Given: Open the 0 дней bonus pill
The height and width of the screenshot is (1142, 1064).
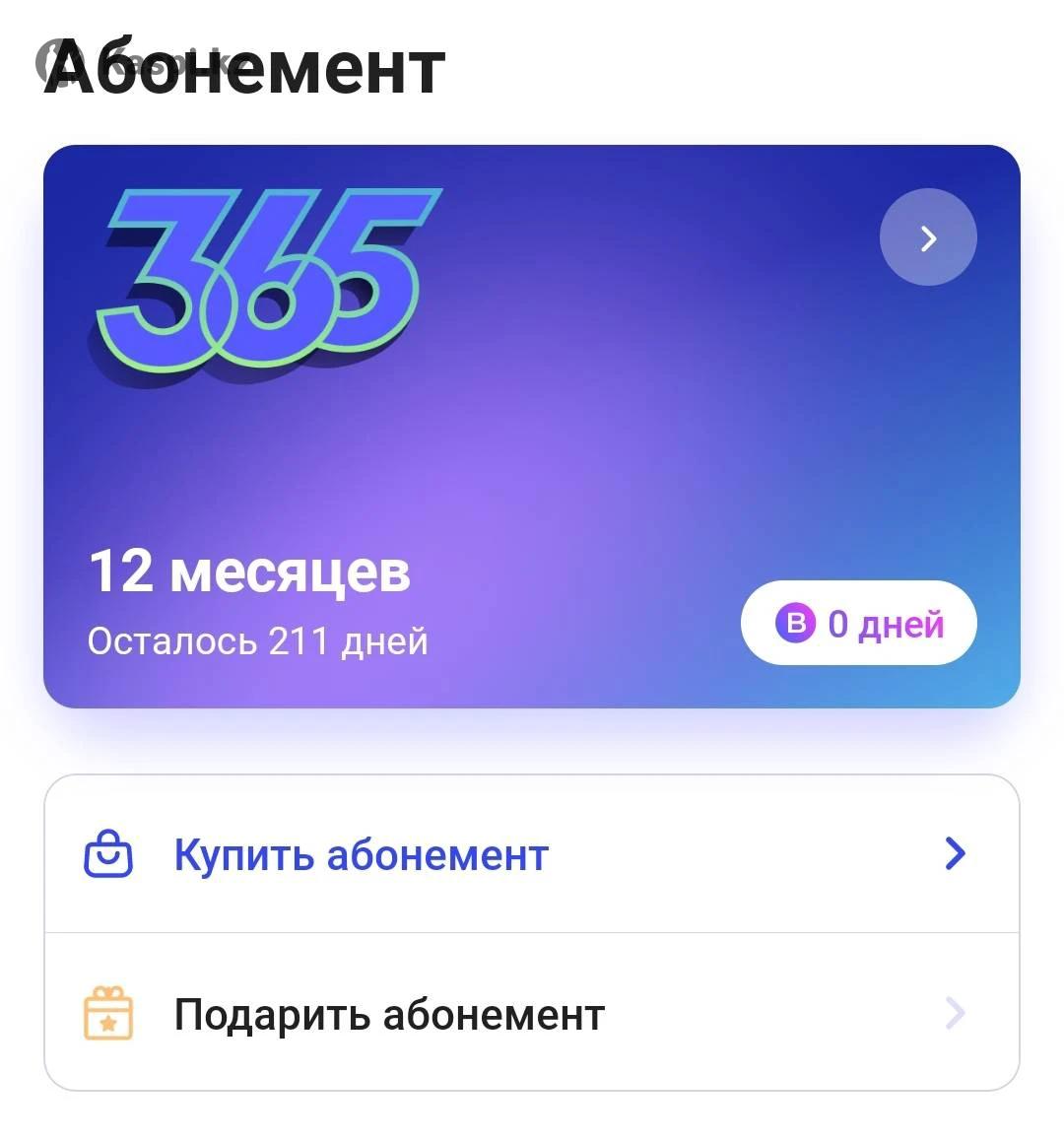Looking at the screenshot, I should coord(858,624).
